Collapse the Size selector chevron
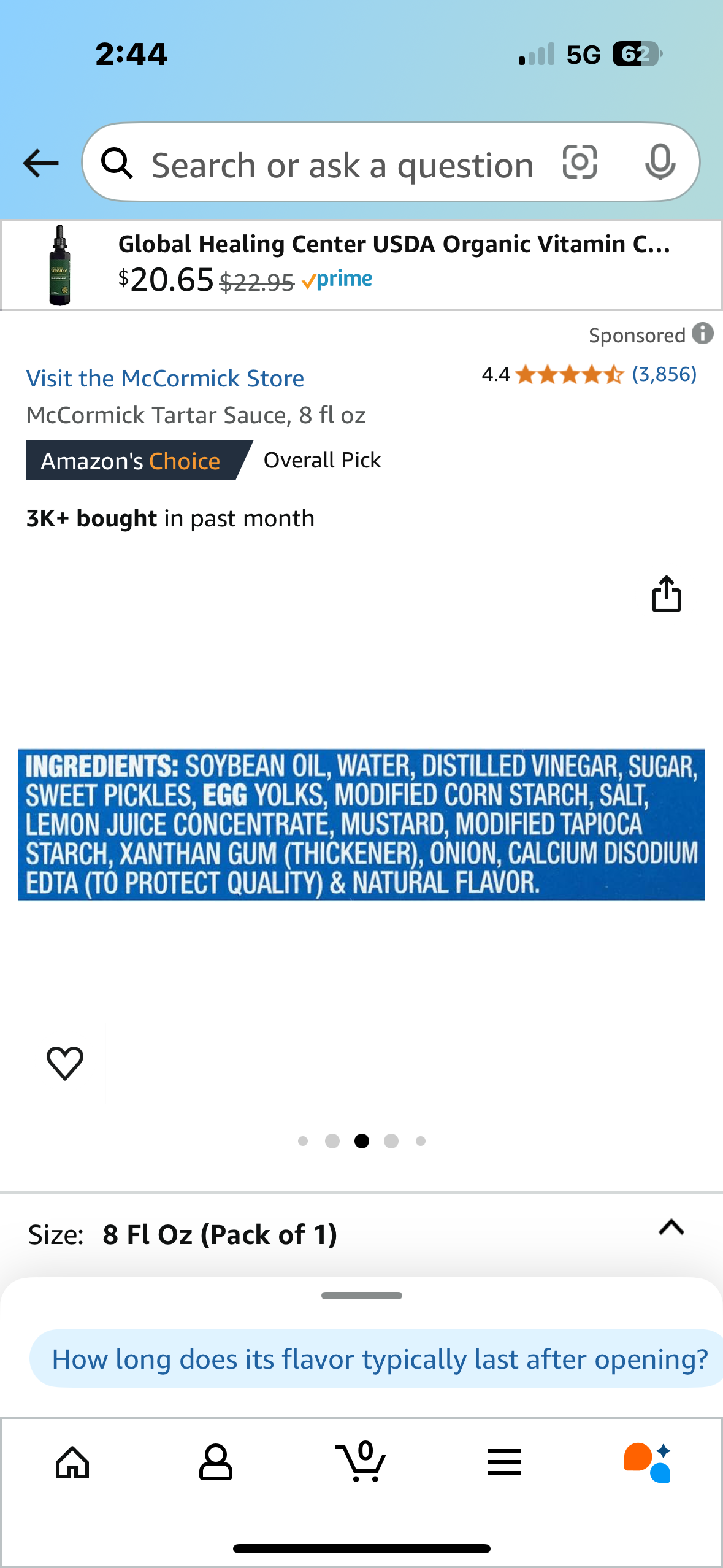The image size is (723, 1568). point(671,1228)
